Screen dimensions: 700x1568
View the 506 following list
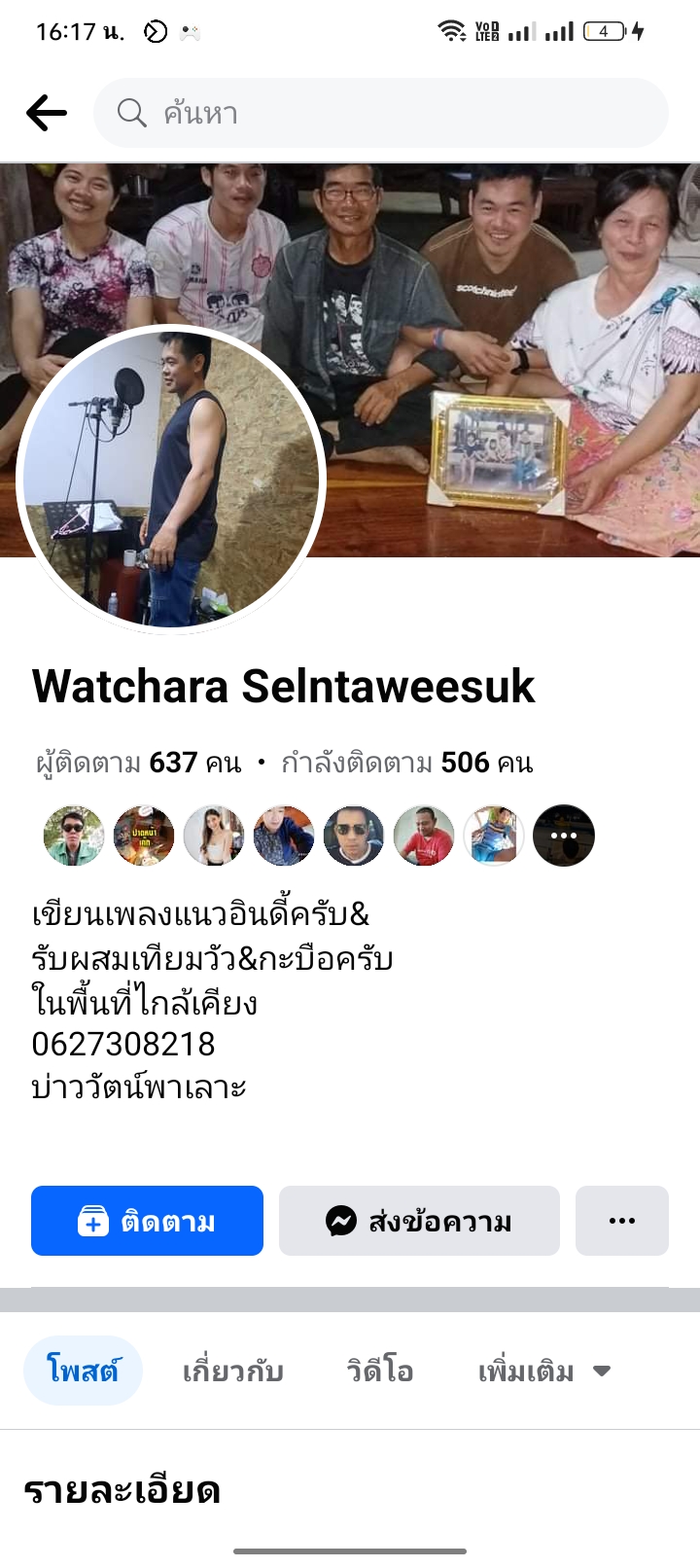pos(407,763)
